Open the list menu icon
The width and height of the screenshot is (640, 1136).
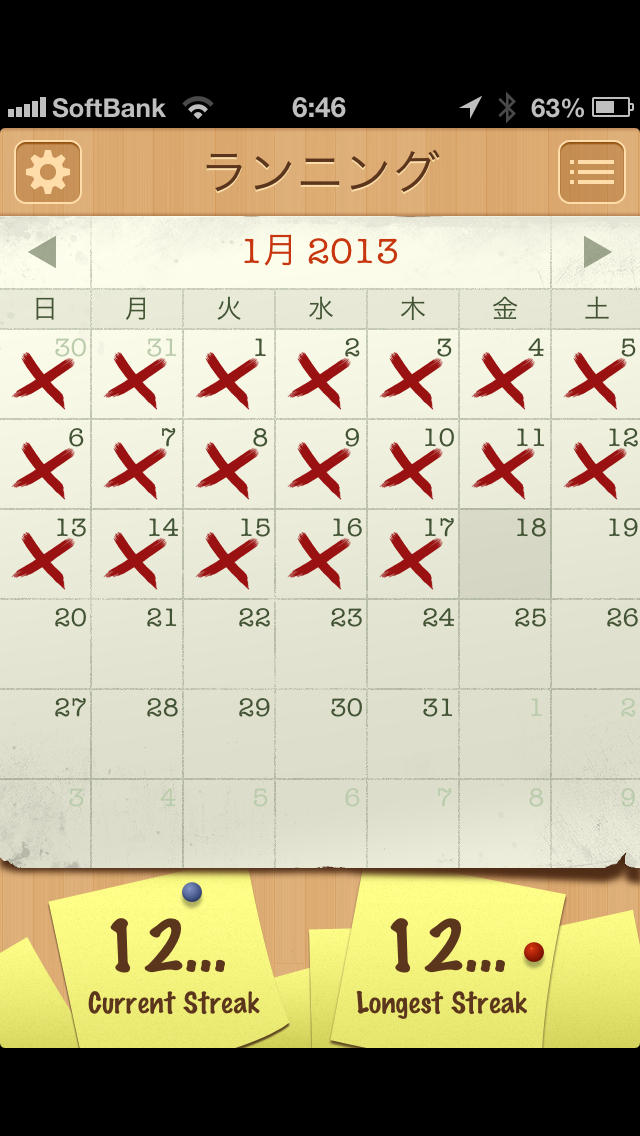tap(591, 172)
